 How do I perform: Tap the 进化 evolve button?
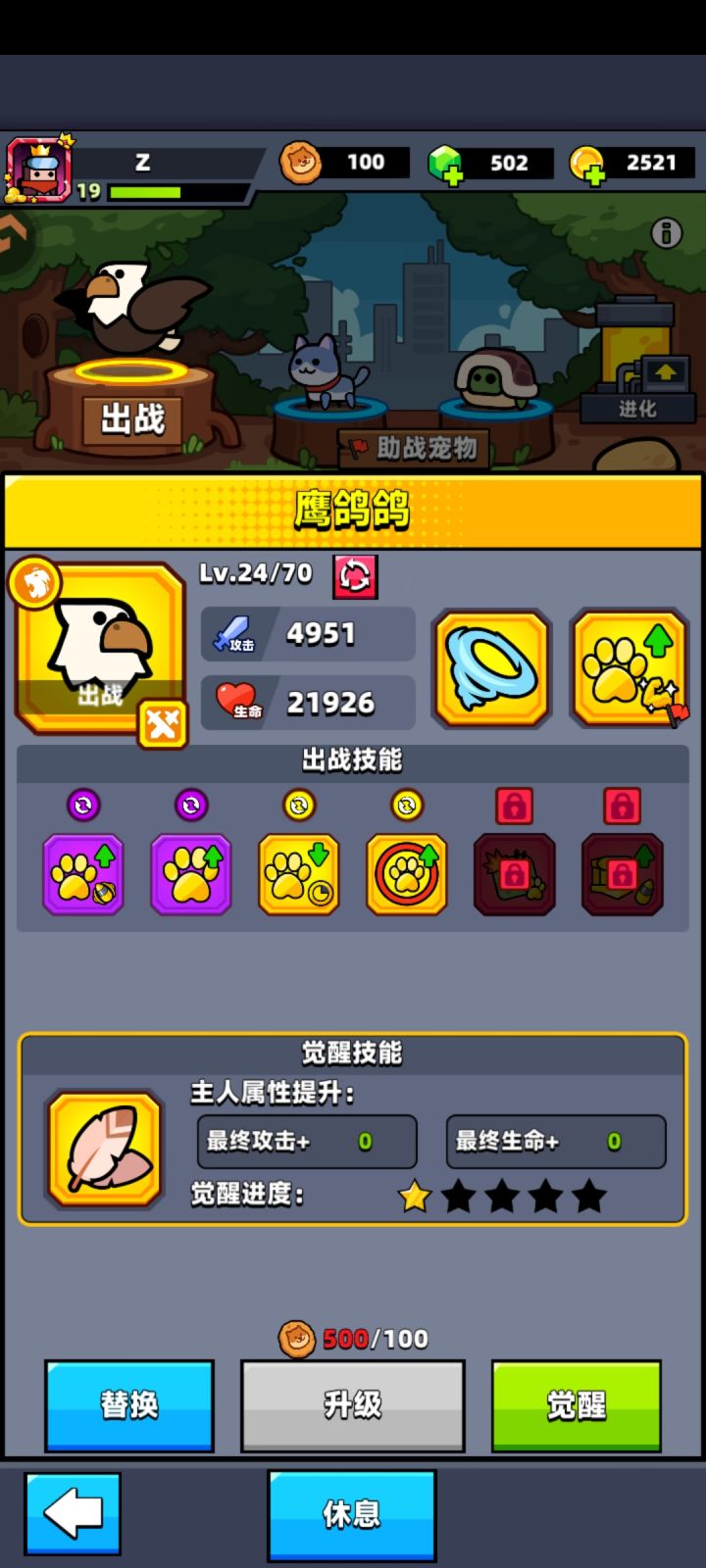coord(639,410)
